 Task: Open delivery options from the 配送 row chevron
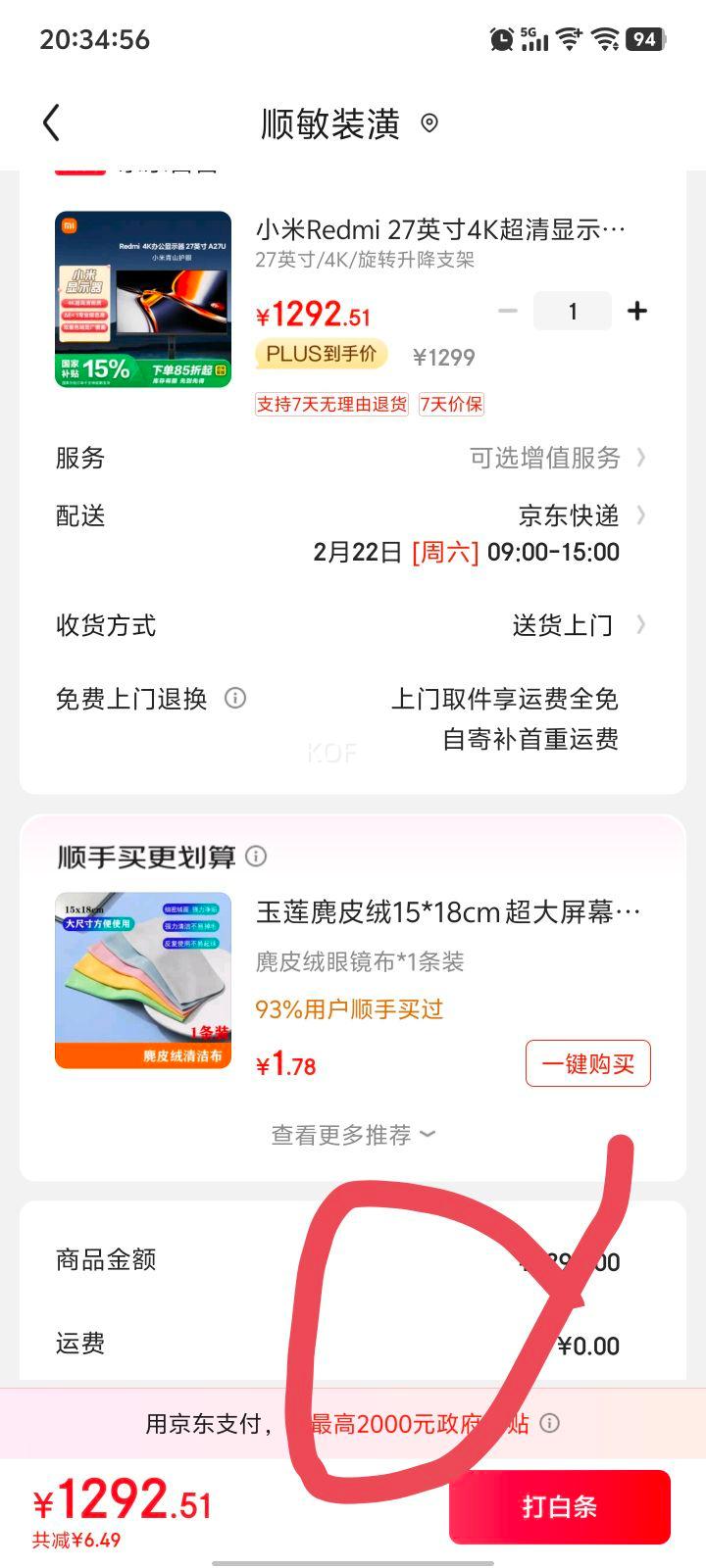[x=639, y=515]
